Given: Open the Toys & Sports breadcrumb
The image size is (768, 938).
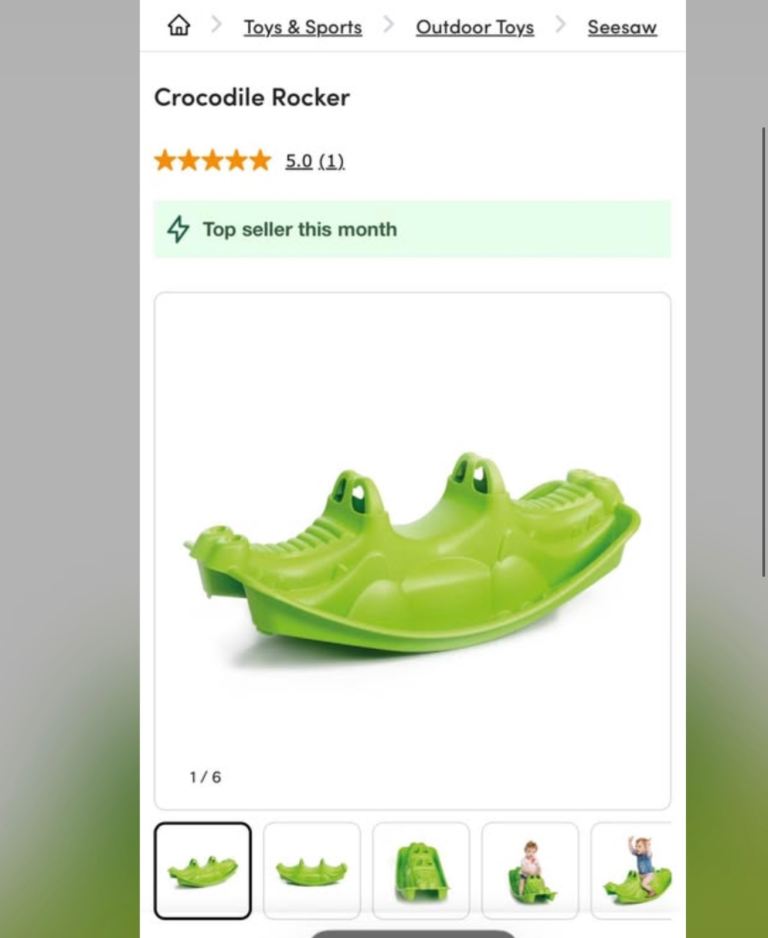Looking at the screenshot, I should tap(303, 27).
